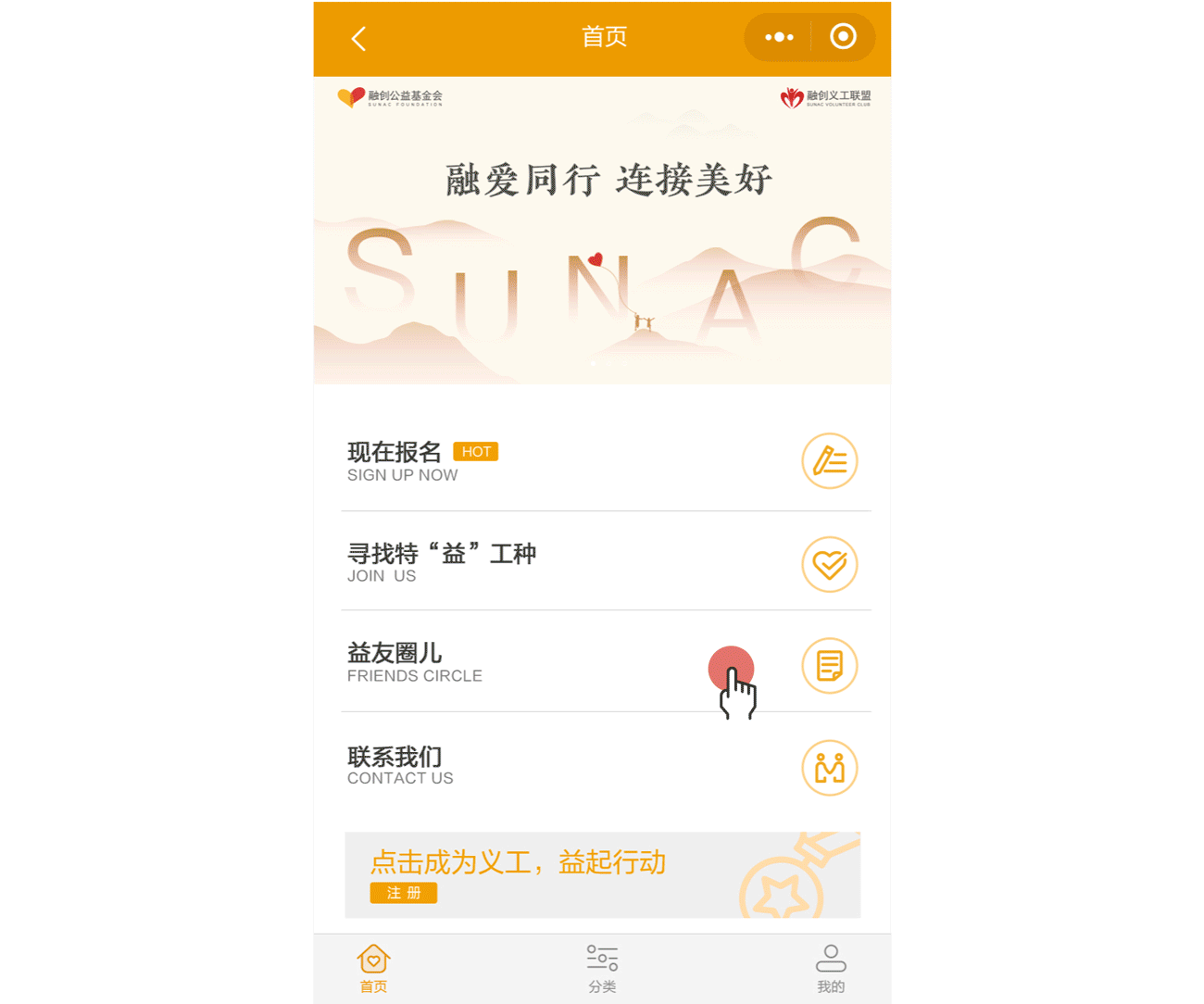The image size is (1204, 1004).
Task: Open 寻找特"益"工种 Join Us
Action: click(x=602, y=562)
